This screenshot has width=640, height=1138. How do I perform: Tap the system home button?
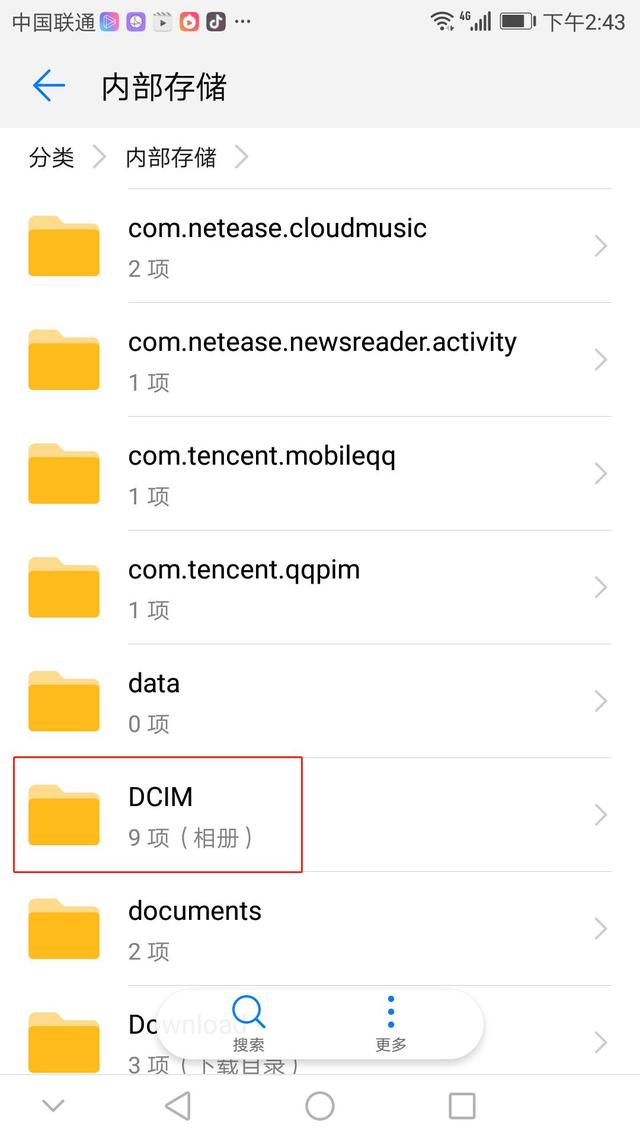click(320, 1106)
